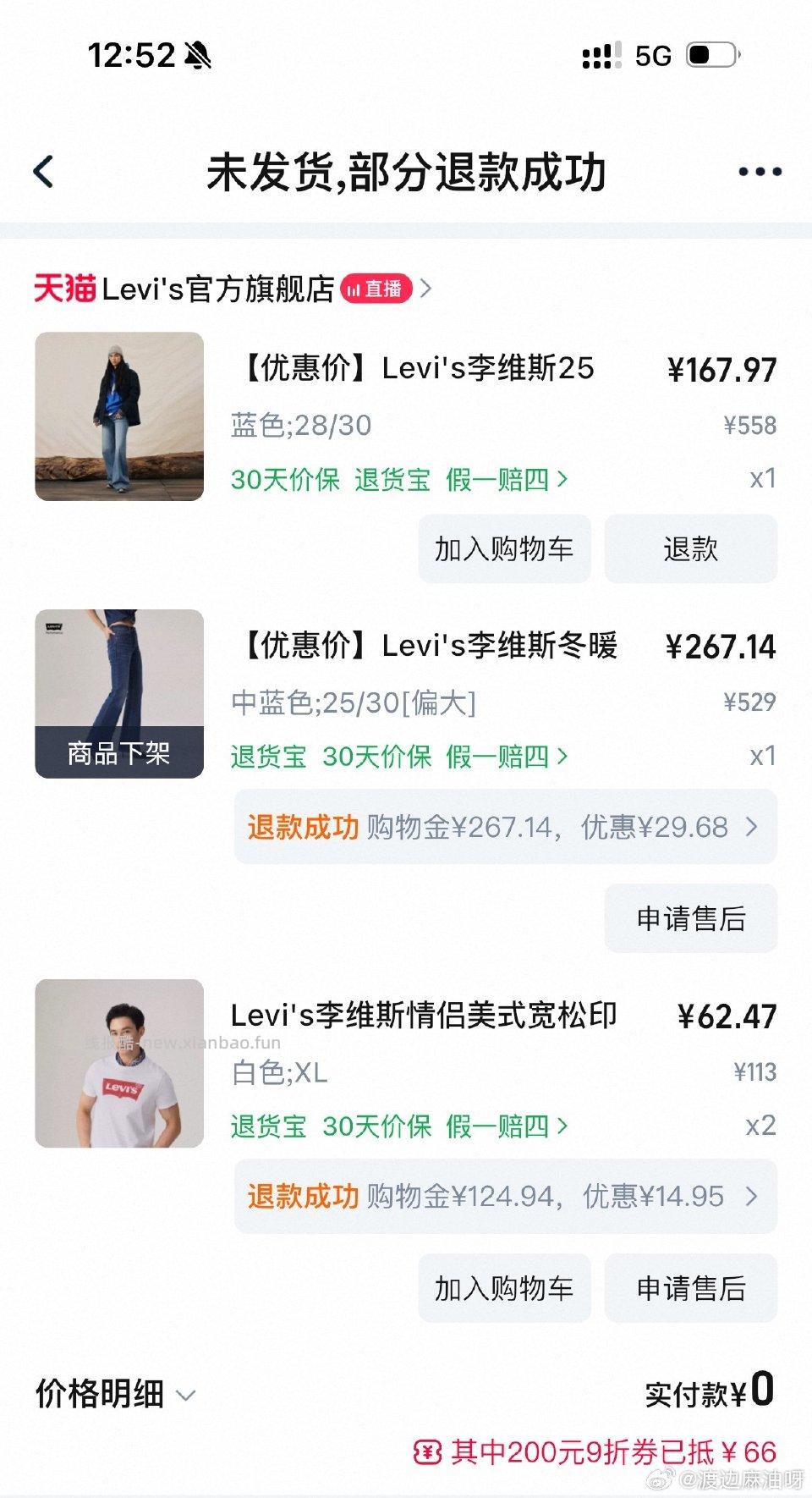The width and height of the screenshot is (812, 1498).
Task: Tap 申请售后 for the refunded jeans
Action: [x=690, y=919]
